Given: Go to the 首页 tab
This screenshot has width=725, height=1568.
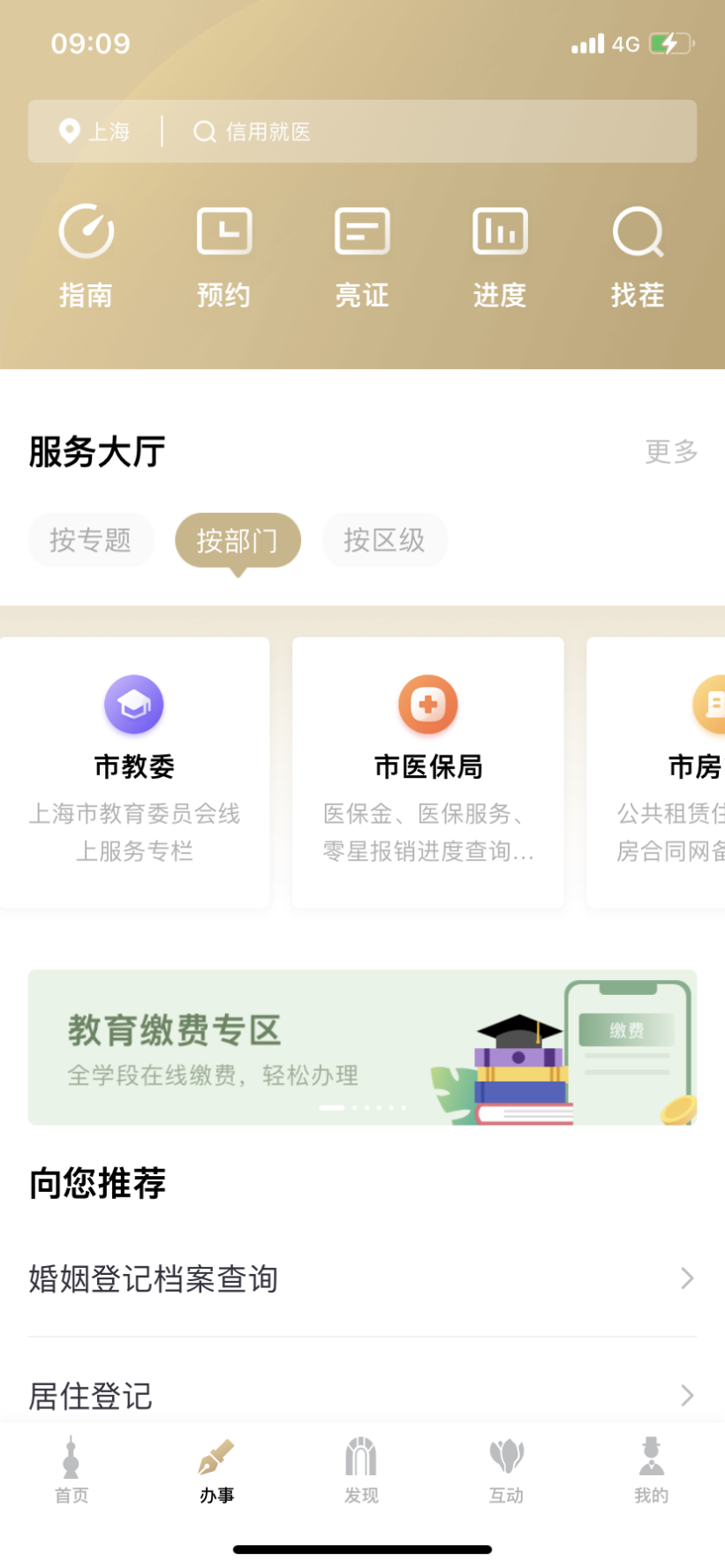Looking at the screenshot, I should 72,1471.
